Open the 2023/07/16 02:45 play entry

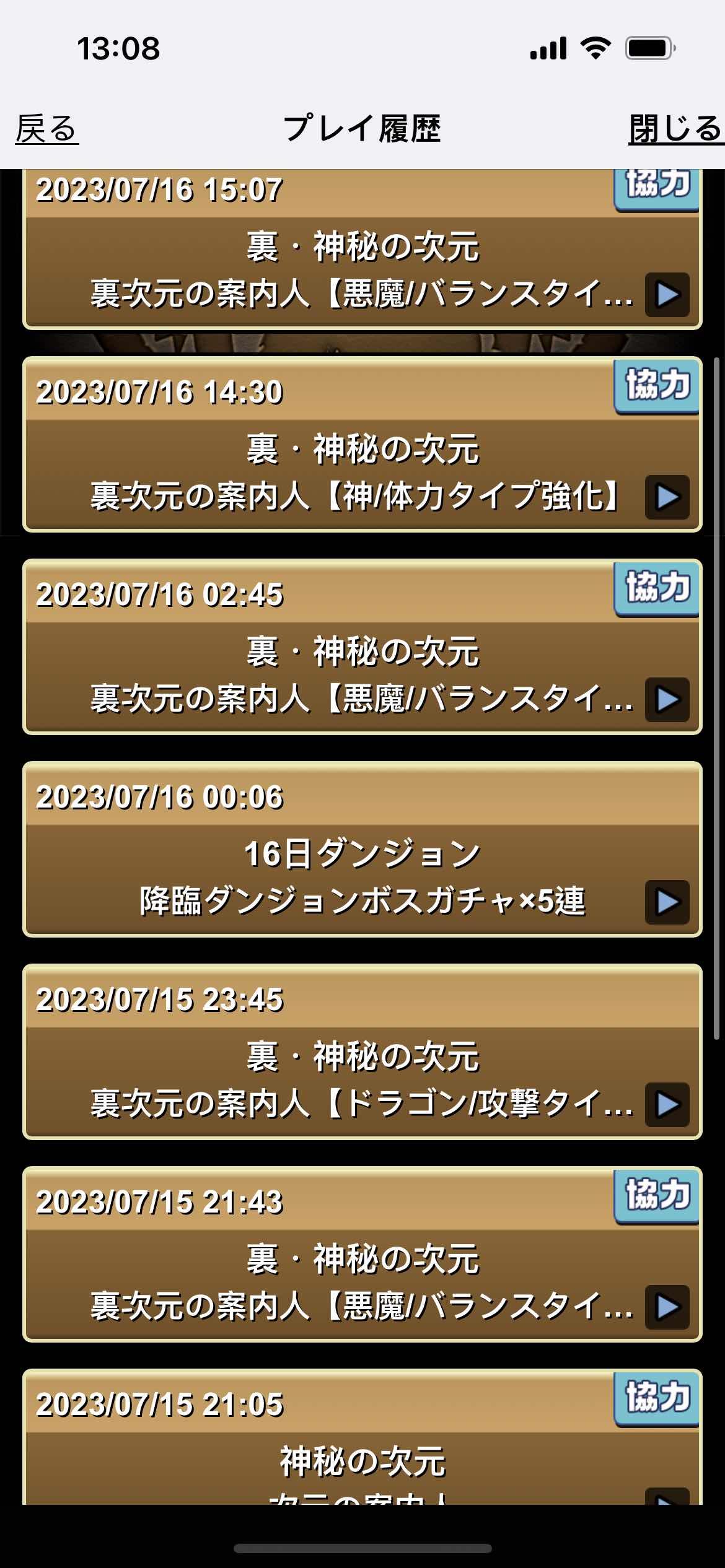(667, 700)
